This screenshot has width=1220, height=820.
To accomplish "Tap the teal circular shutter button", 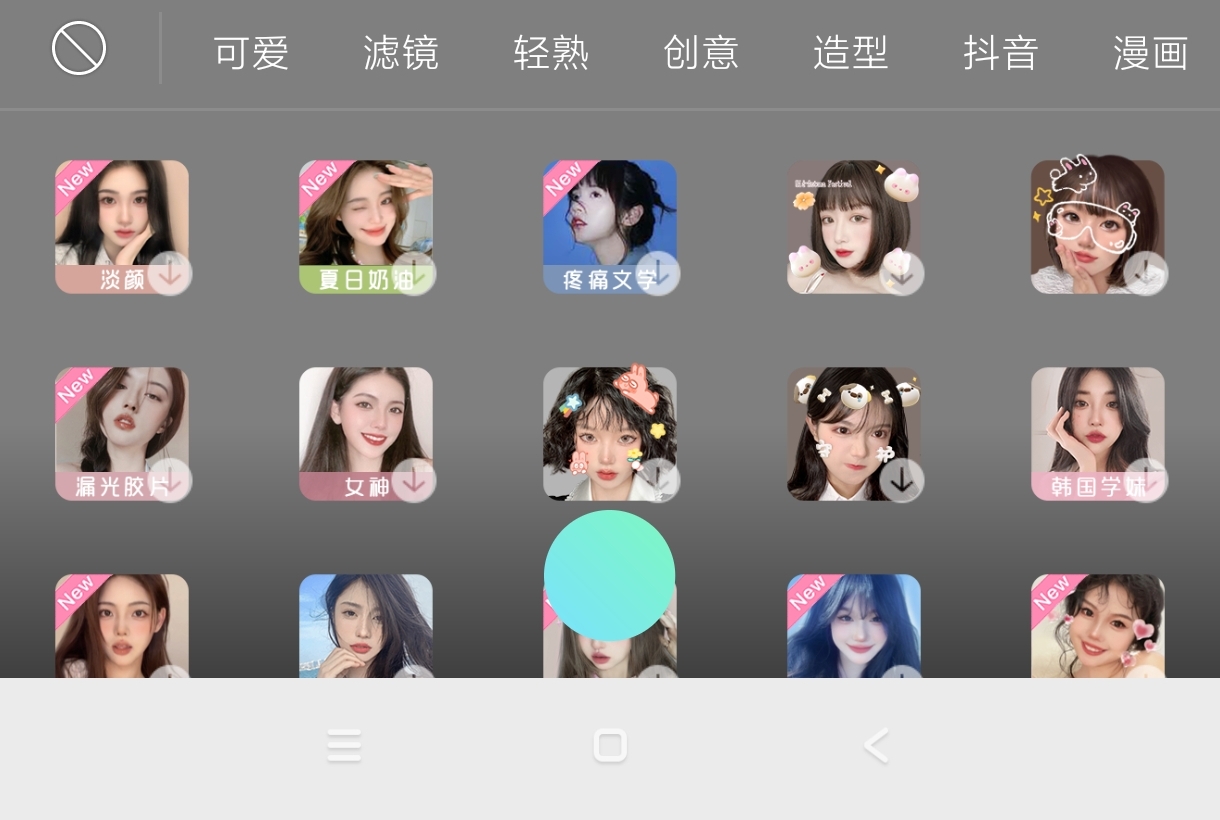I will pos(610,575).
